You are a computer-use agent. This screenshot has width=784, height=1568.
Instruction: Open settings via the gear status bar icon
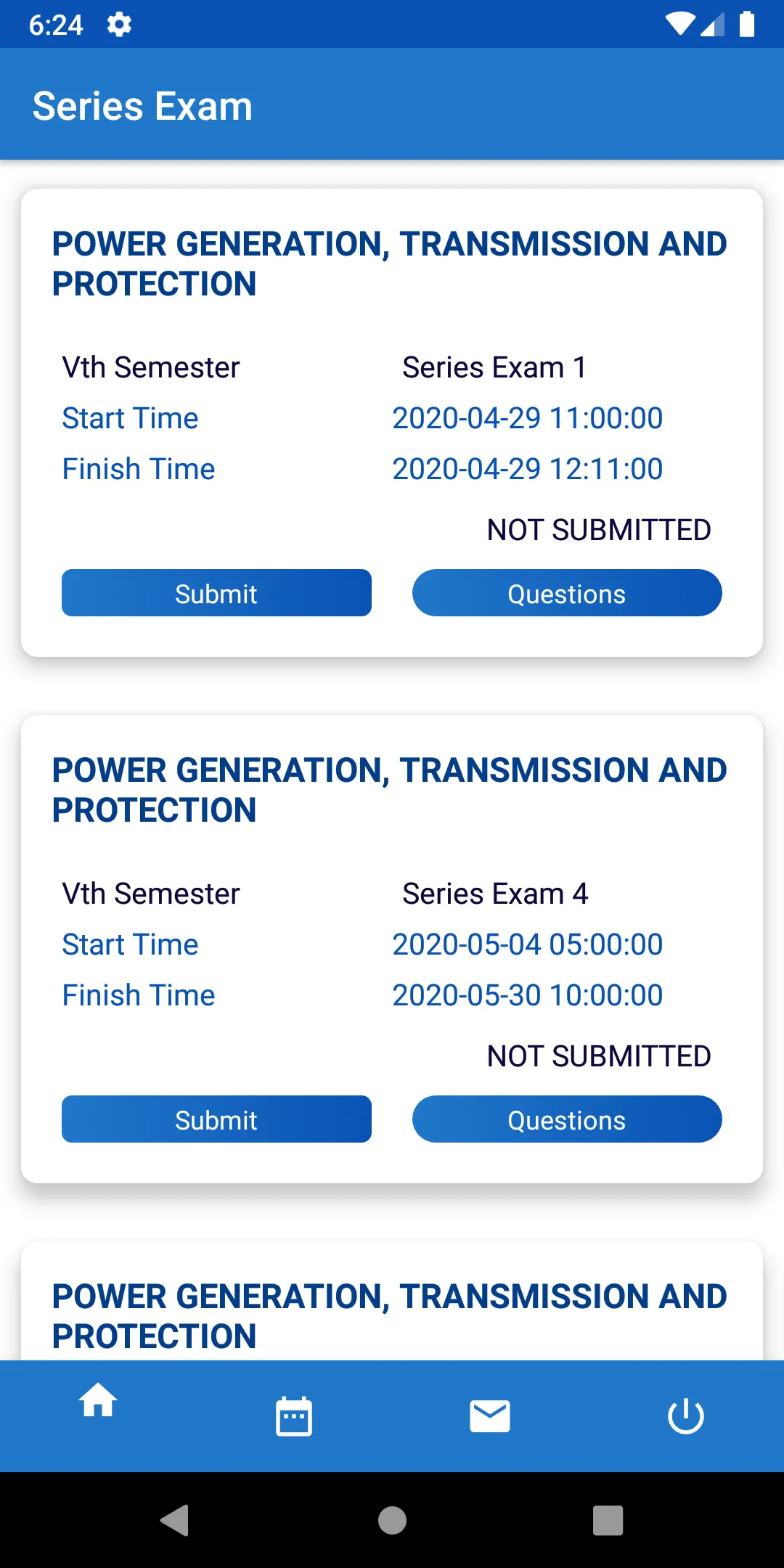click(x=118, y=24)
